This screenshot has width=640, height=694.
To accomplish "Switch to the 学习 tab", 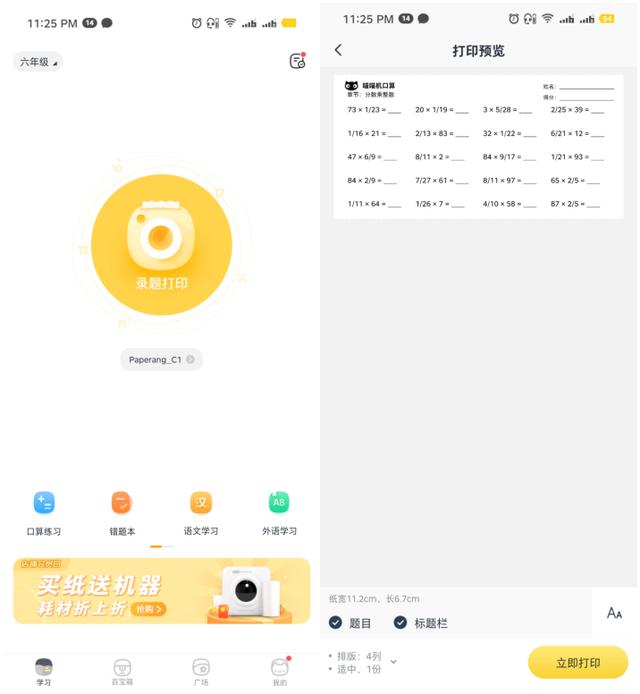I will point(43,672).
